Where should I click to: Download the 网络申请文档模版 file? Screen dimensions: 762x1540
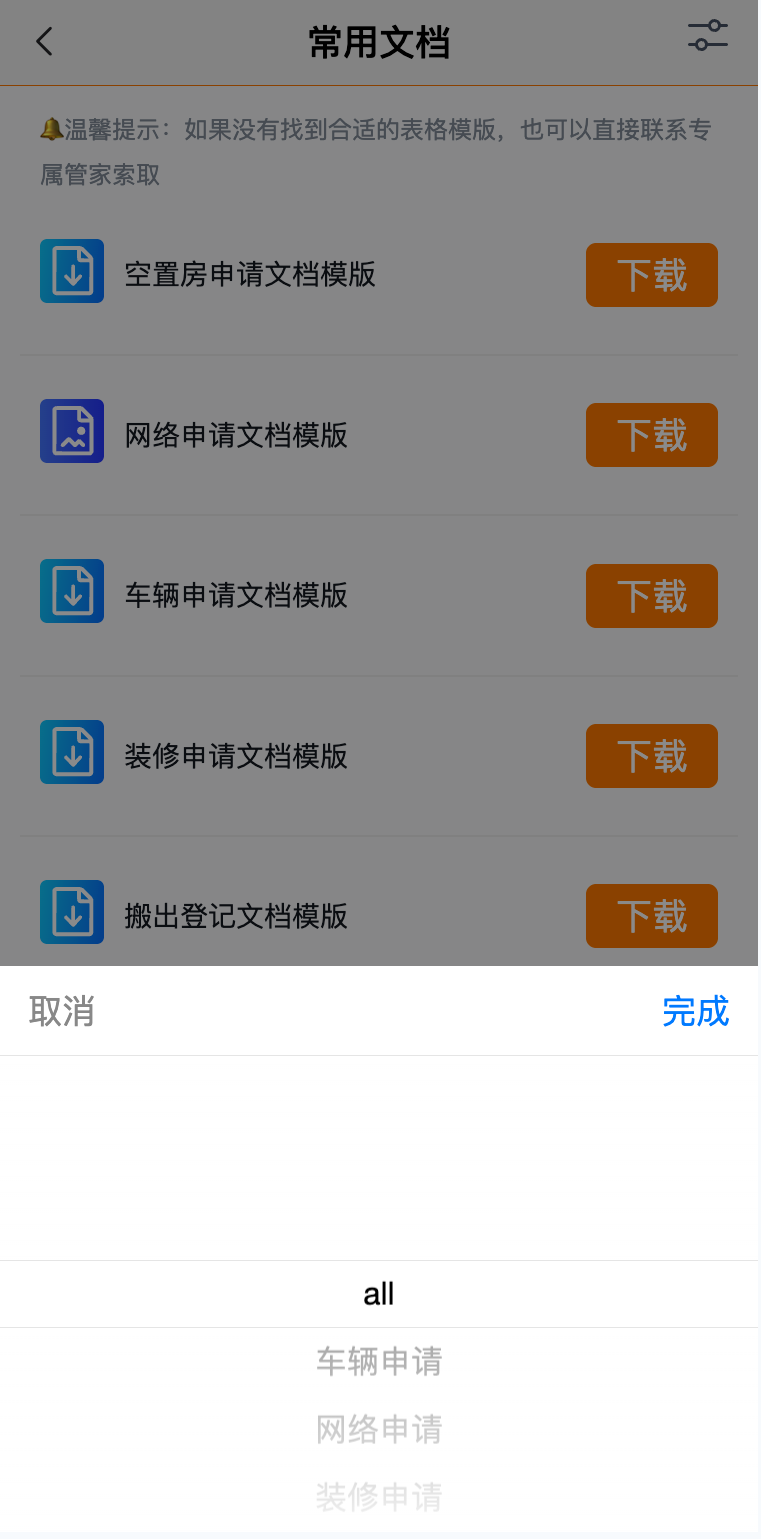(651, 435)
